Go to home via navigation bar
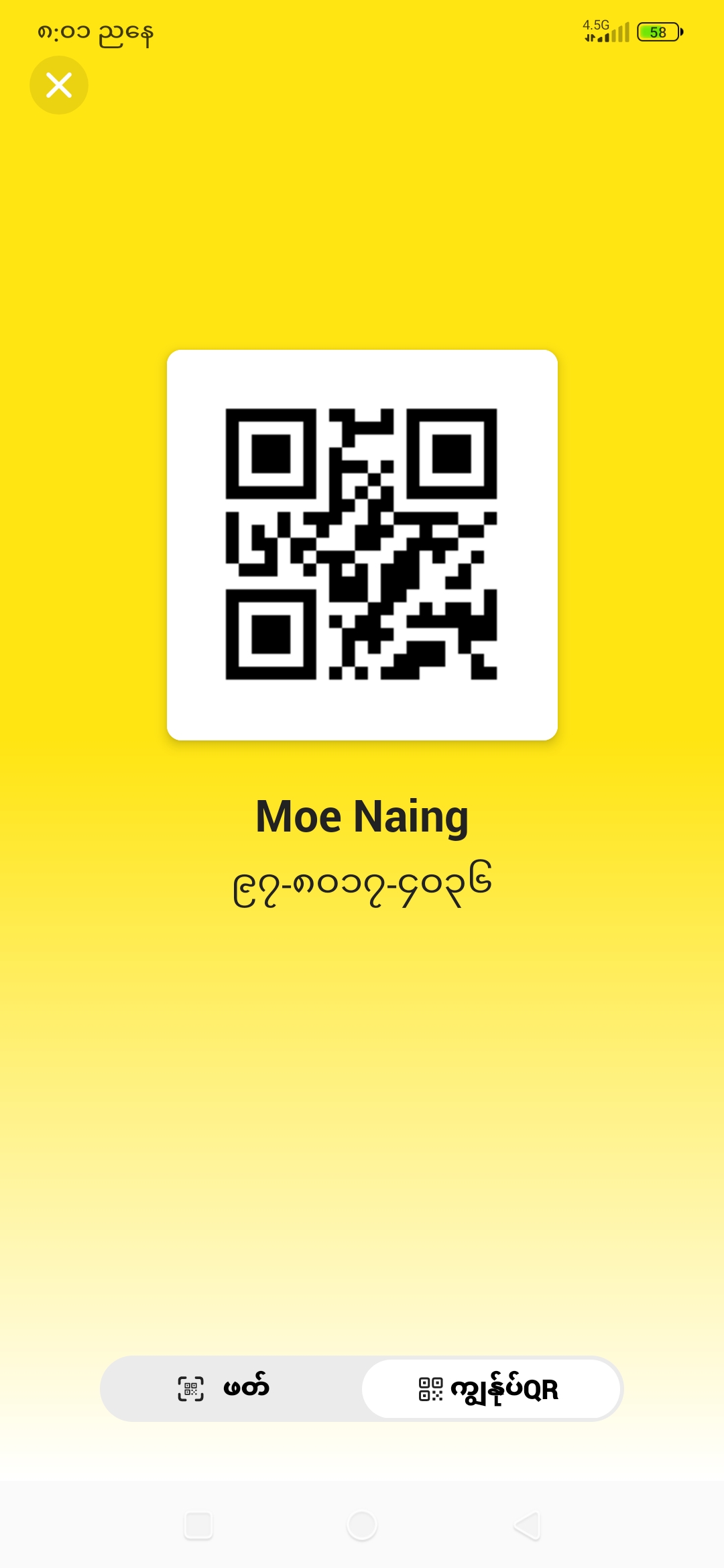This screenshot has width=724, height=1568. click(x=362, y=1526)
